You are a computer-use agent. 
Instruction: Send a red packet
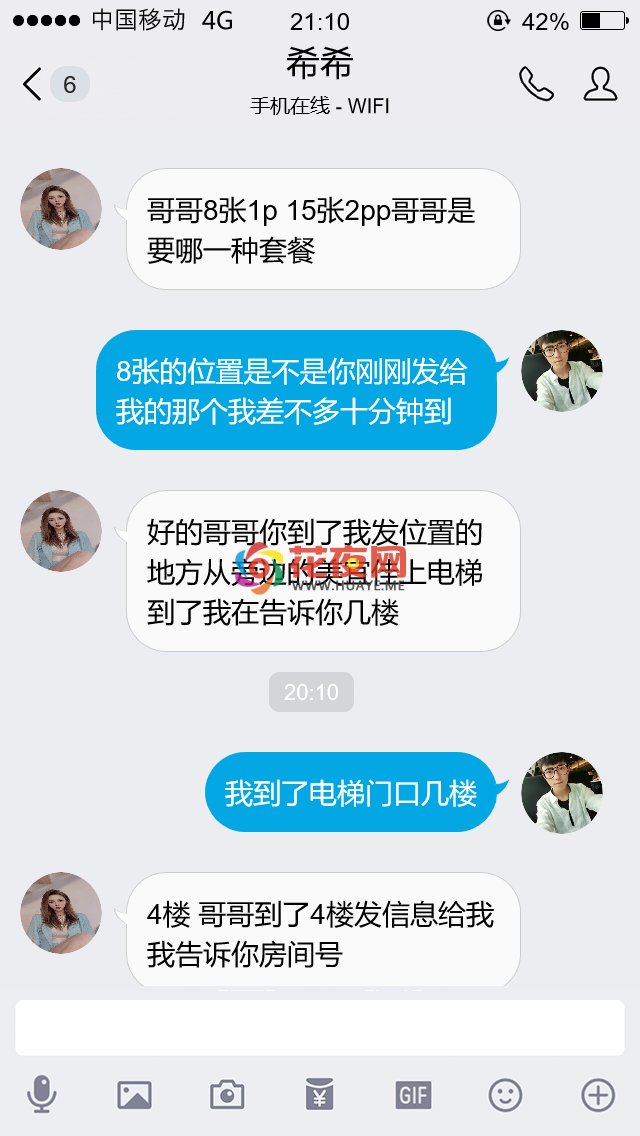pos(320,1094)
